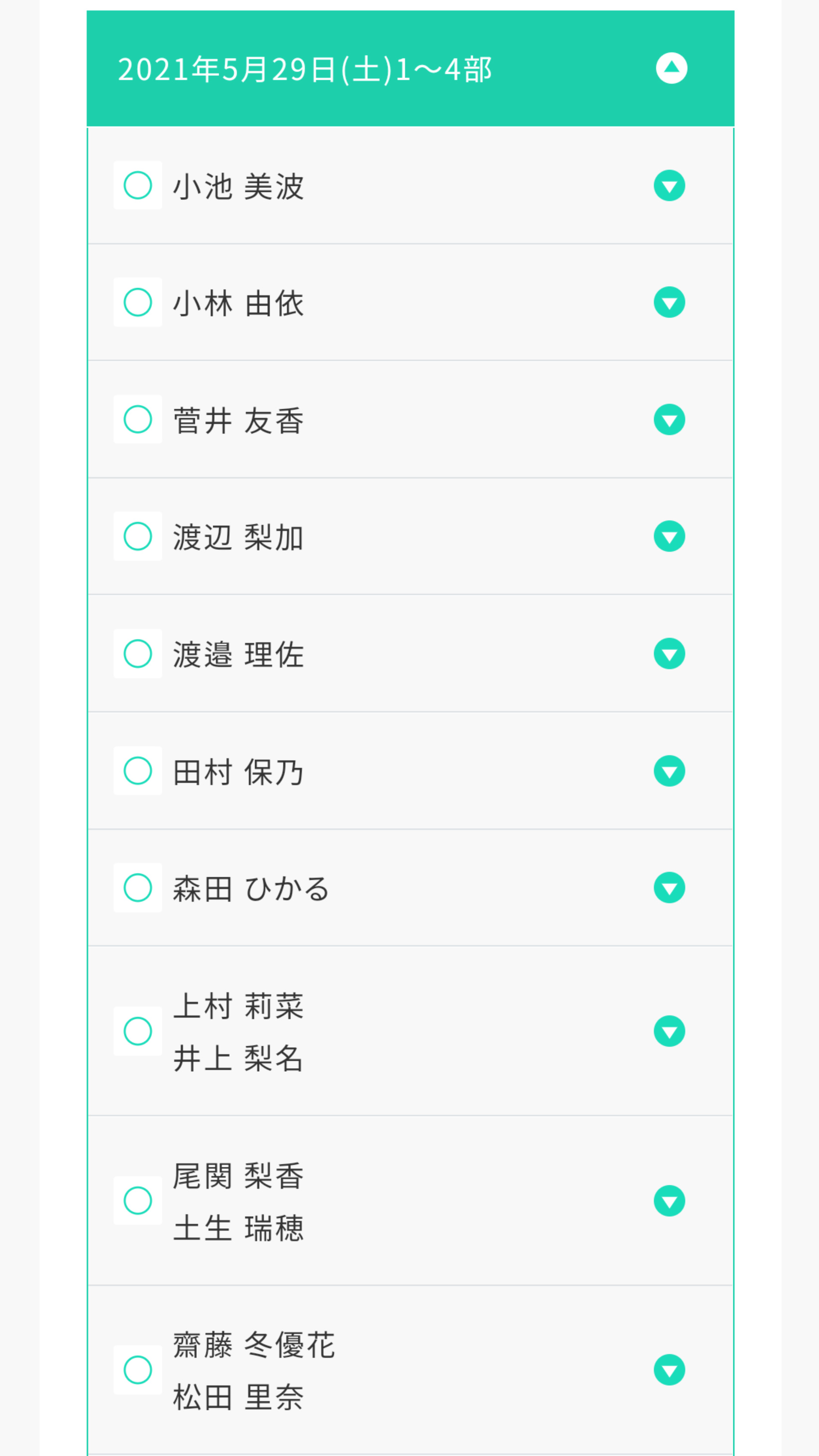Select the radio button for 田村 保乃
Image resolution: width=819 pixels, height=1456 pixels.
point(138,771)
